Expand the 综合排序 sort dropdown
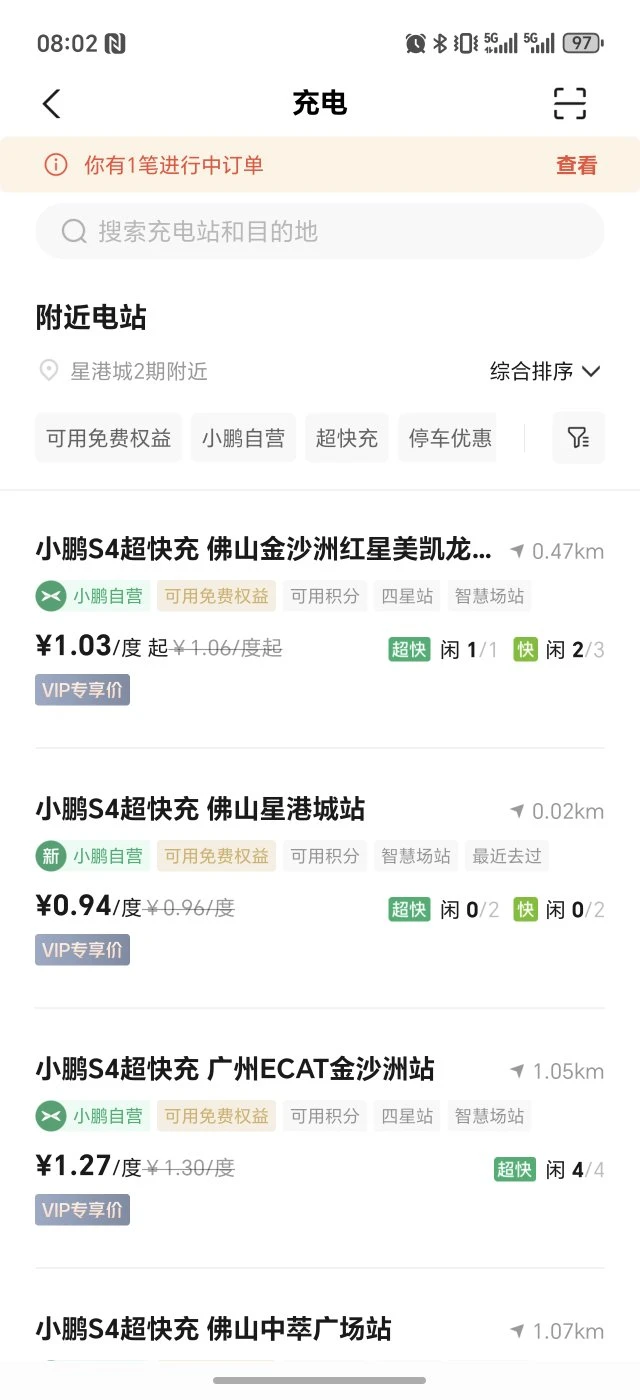The image size is (640, 1400). [545, 372]
